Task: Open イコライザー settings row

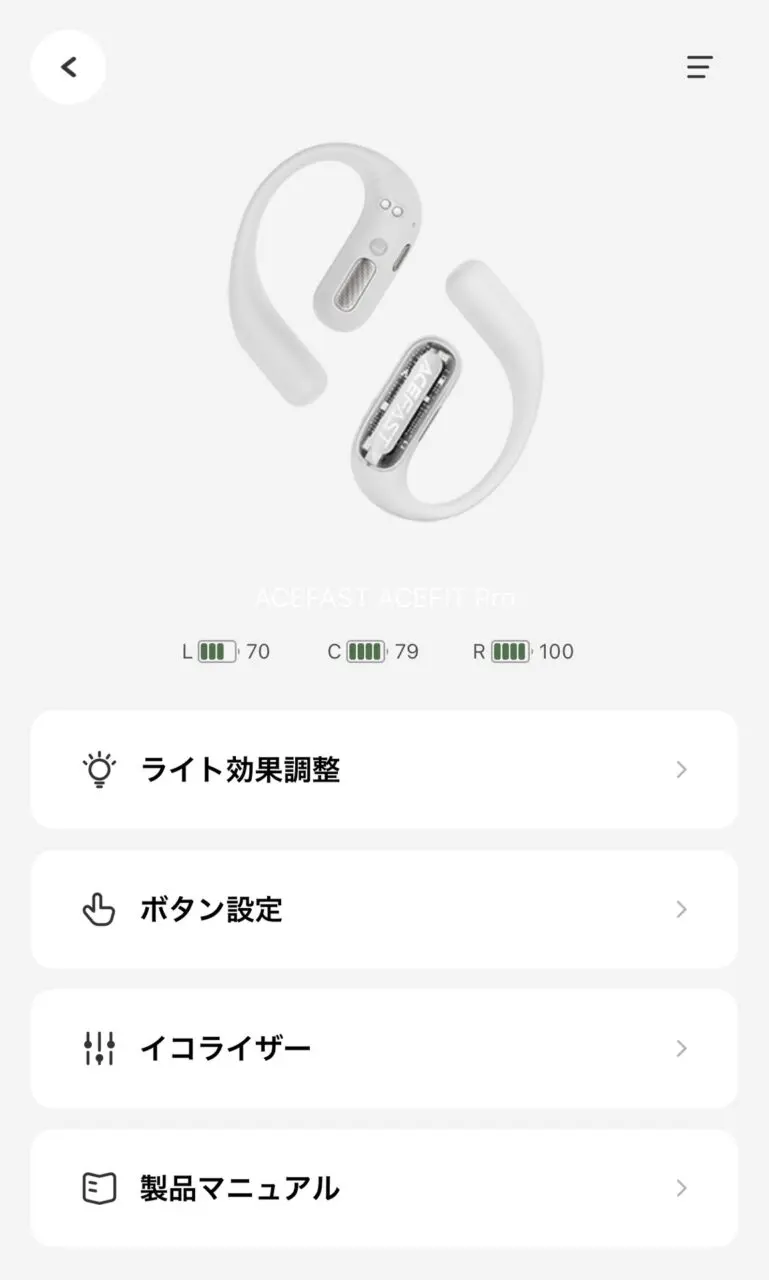Action: 384,1048
